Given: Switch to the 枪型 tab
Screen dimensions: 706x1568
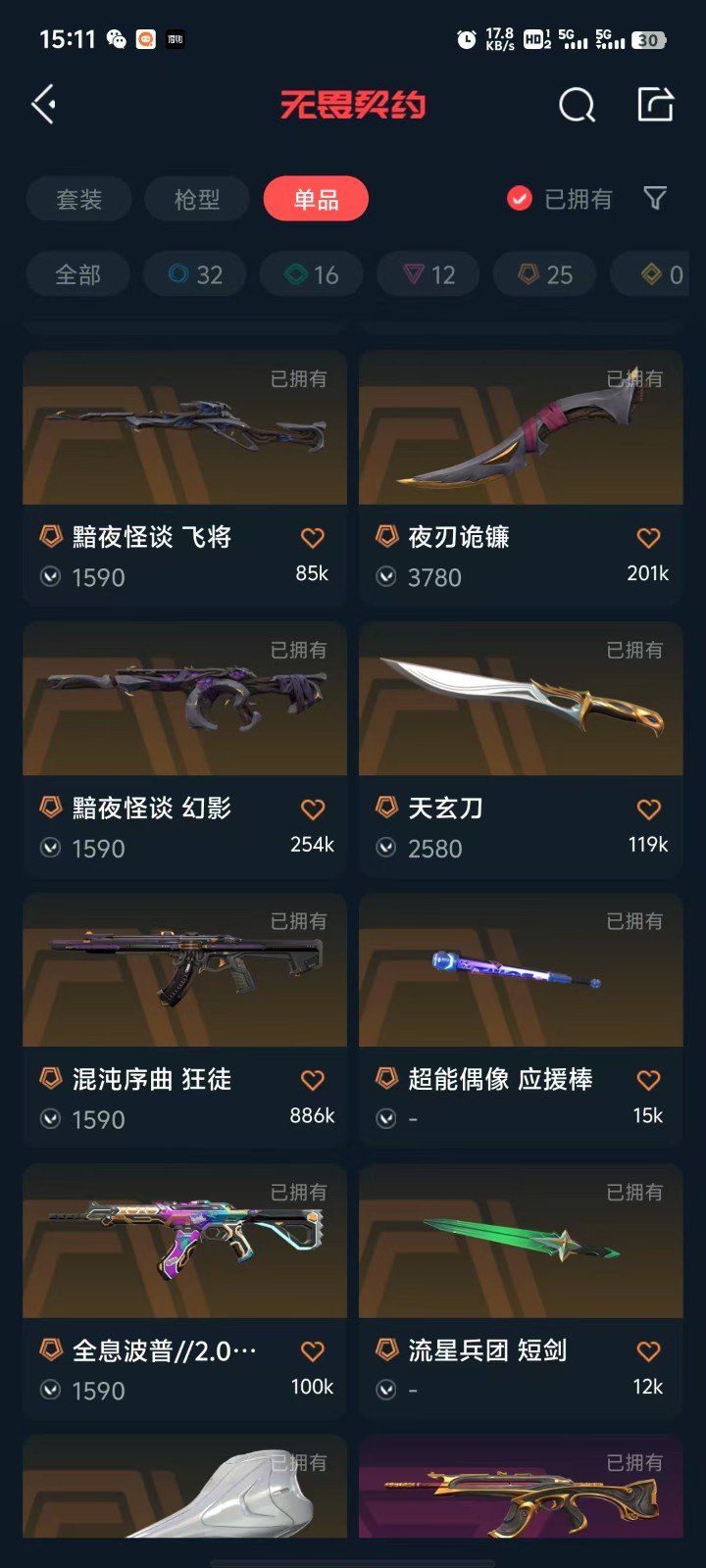Looking at the screenshot, I should tap(197, 199).
